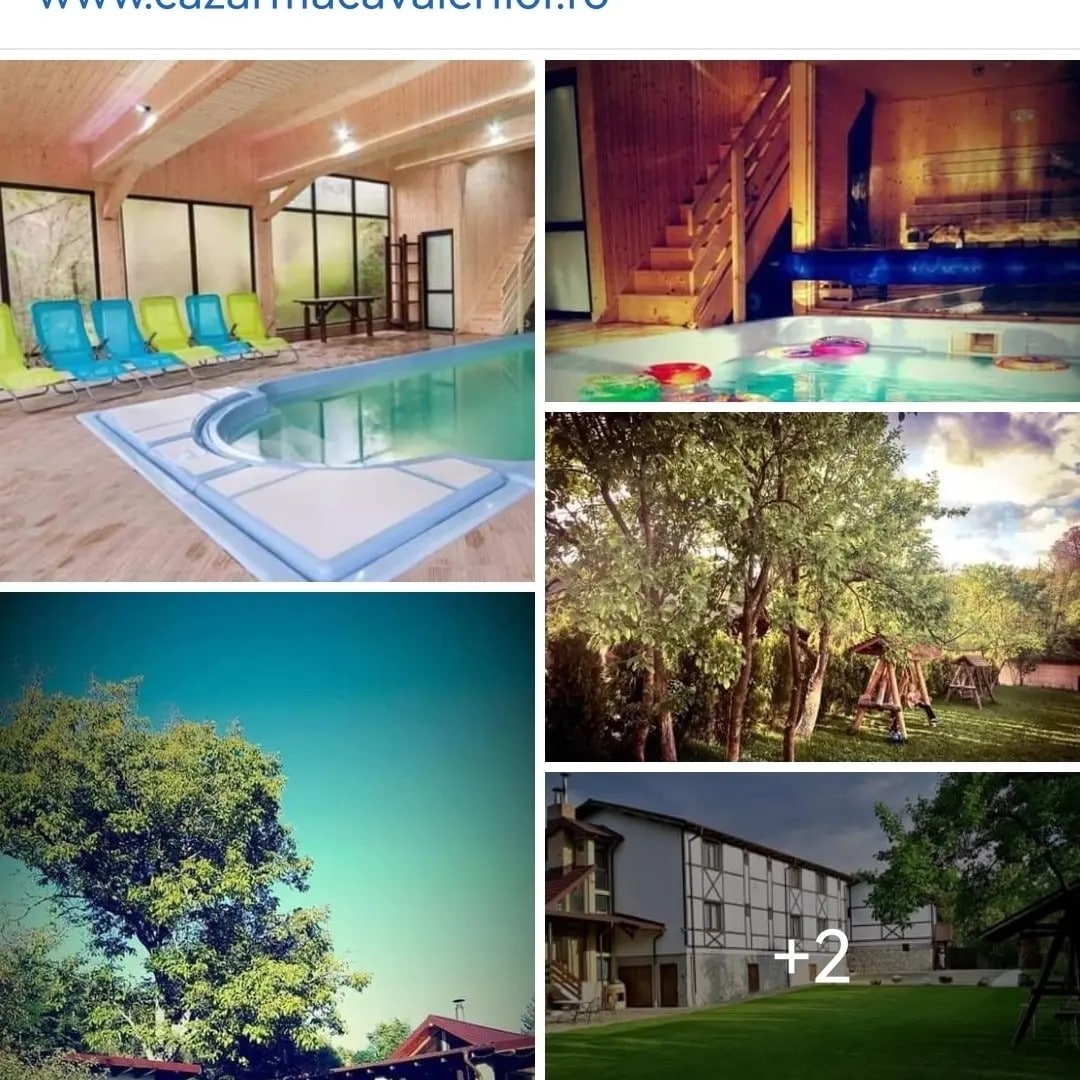Open the indoor pool photo with lounge chairs

pyautogui.click(x=267, y=320)
